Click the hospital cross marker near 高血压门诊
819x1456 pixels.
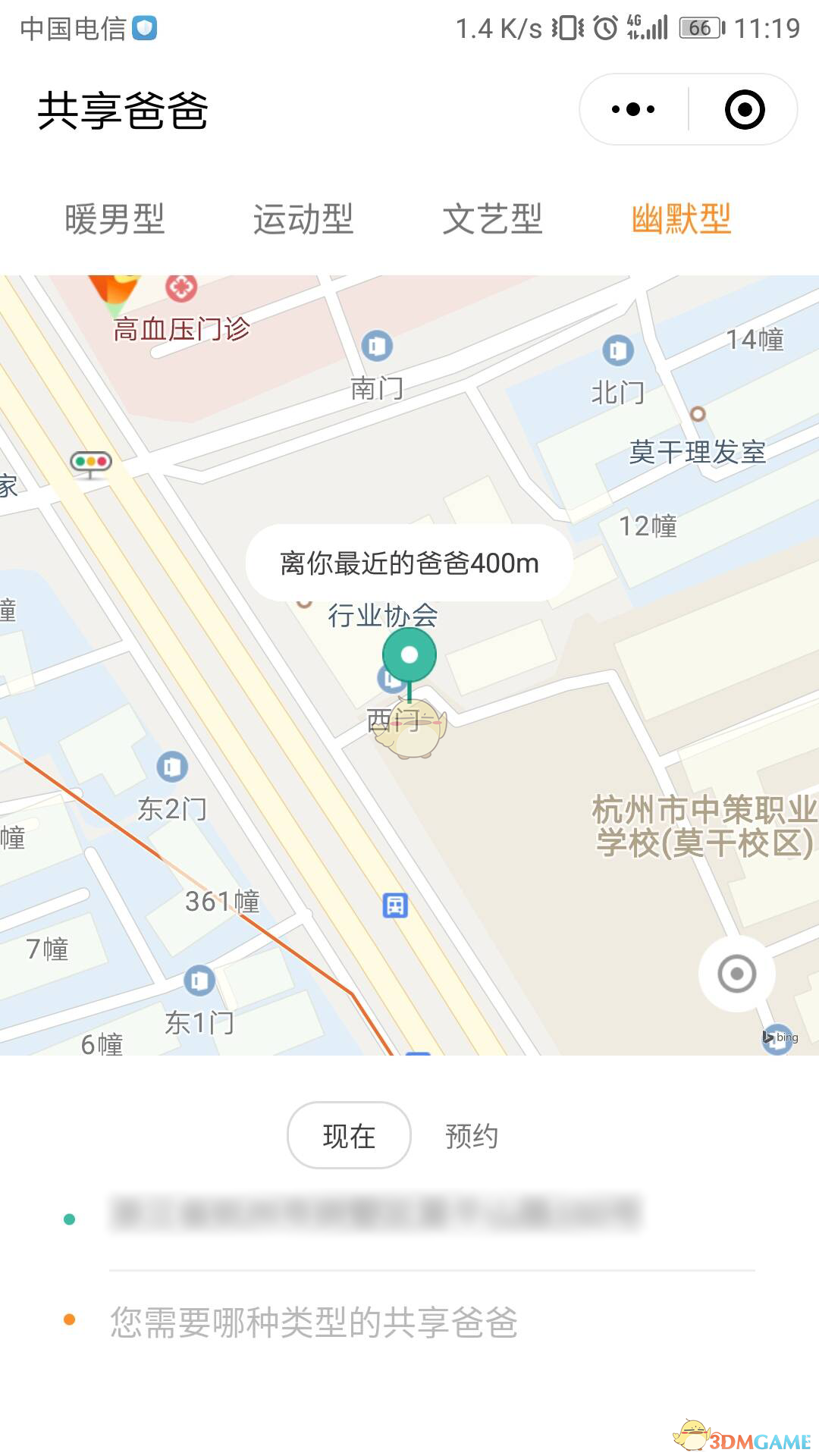[x=180, y=287]
